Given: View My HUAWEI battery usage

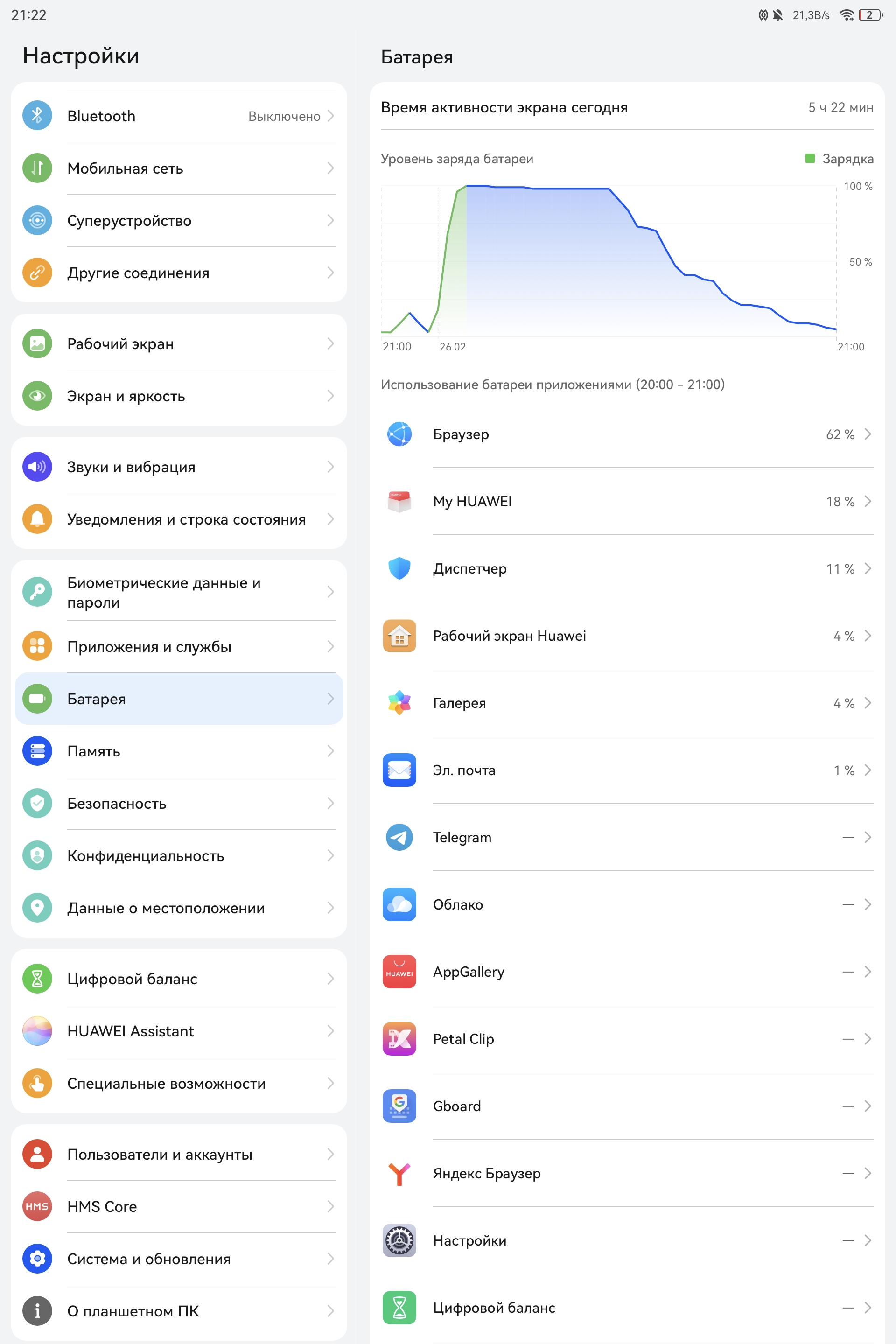Looking at the screenshot, I should pyautogui.click(x=627, y=502).
